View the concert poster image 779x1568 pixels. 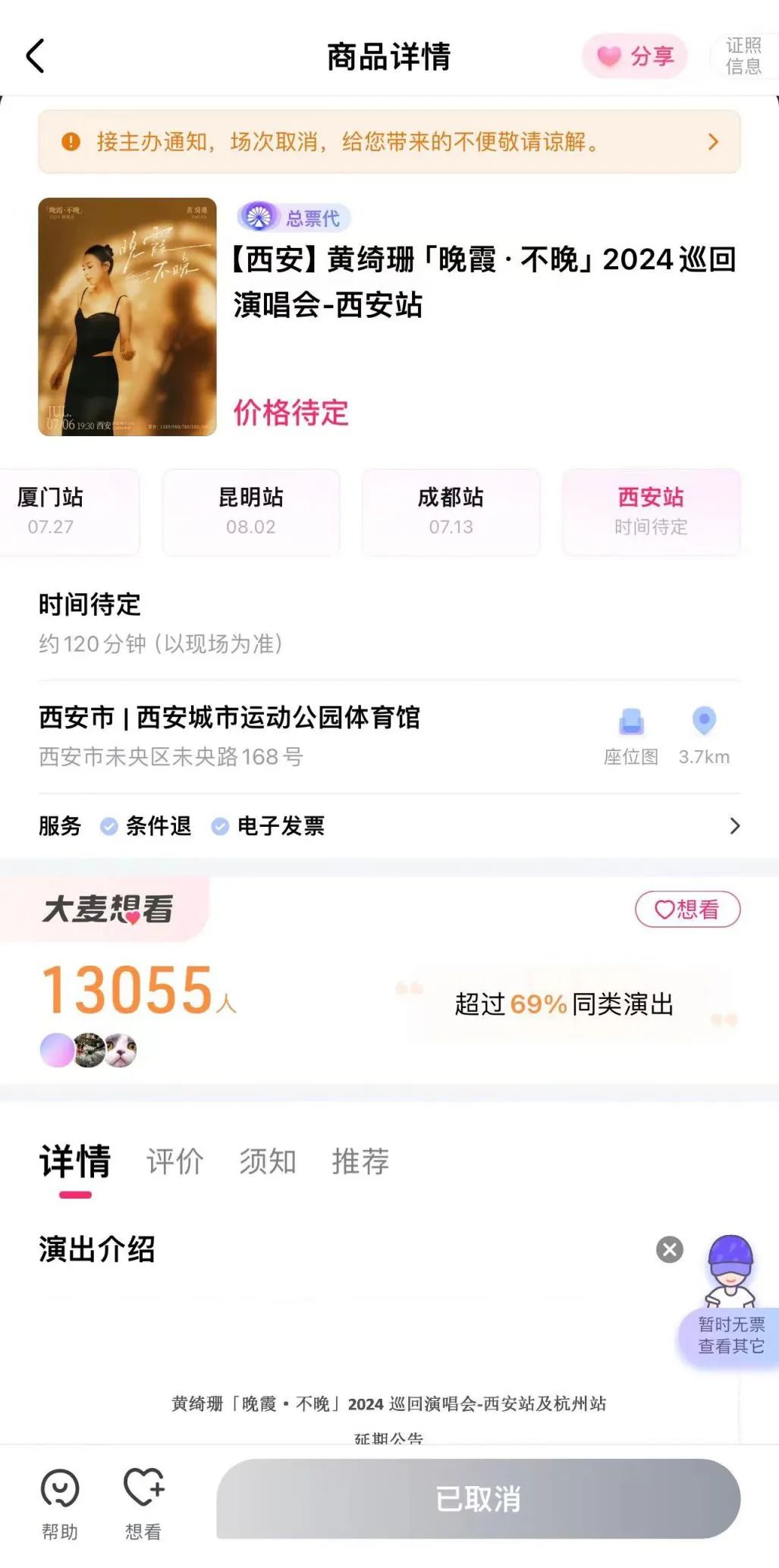127,317
